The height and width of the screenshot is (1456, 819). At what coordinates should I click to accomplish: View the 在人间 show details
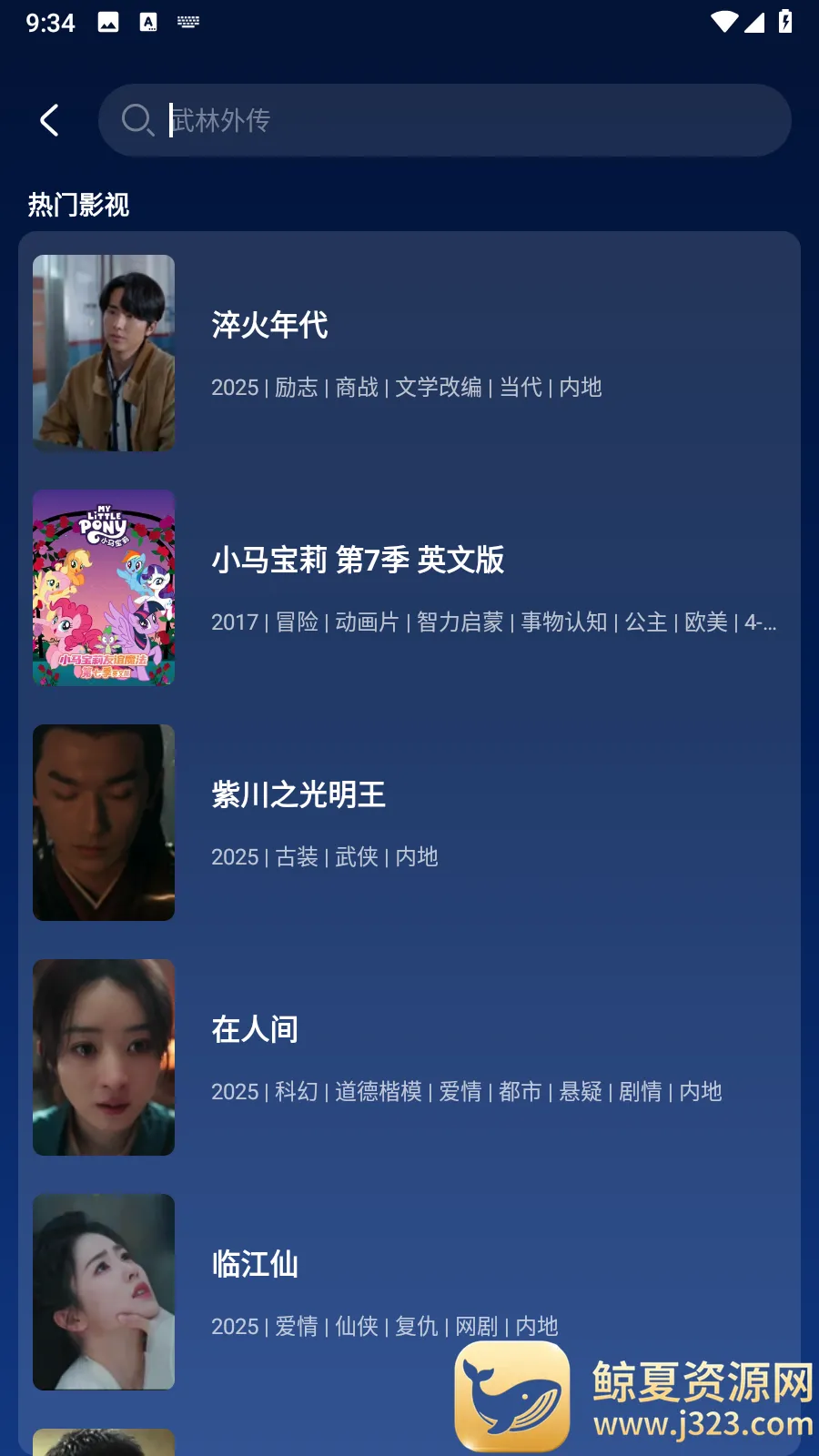coord(409,1057)
